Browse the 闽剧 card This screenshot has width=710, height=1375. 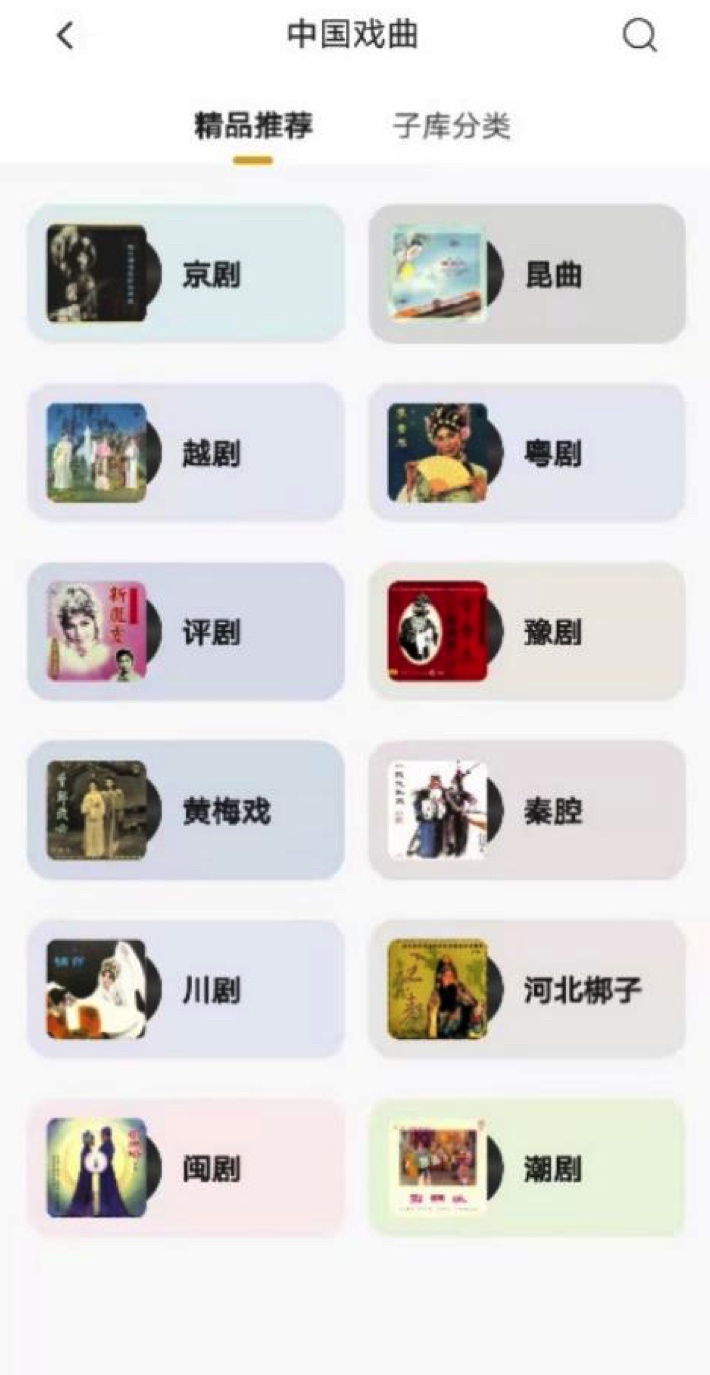point(186,1168)
